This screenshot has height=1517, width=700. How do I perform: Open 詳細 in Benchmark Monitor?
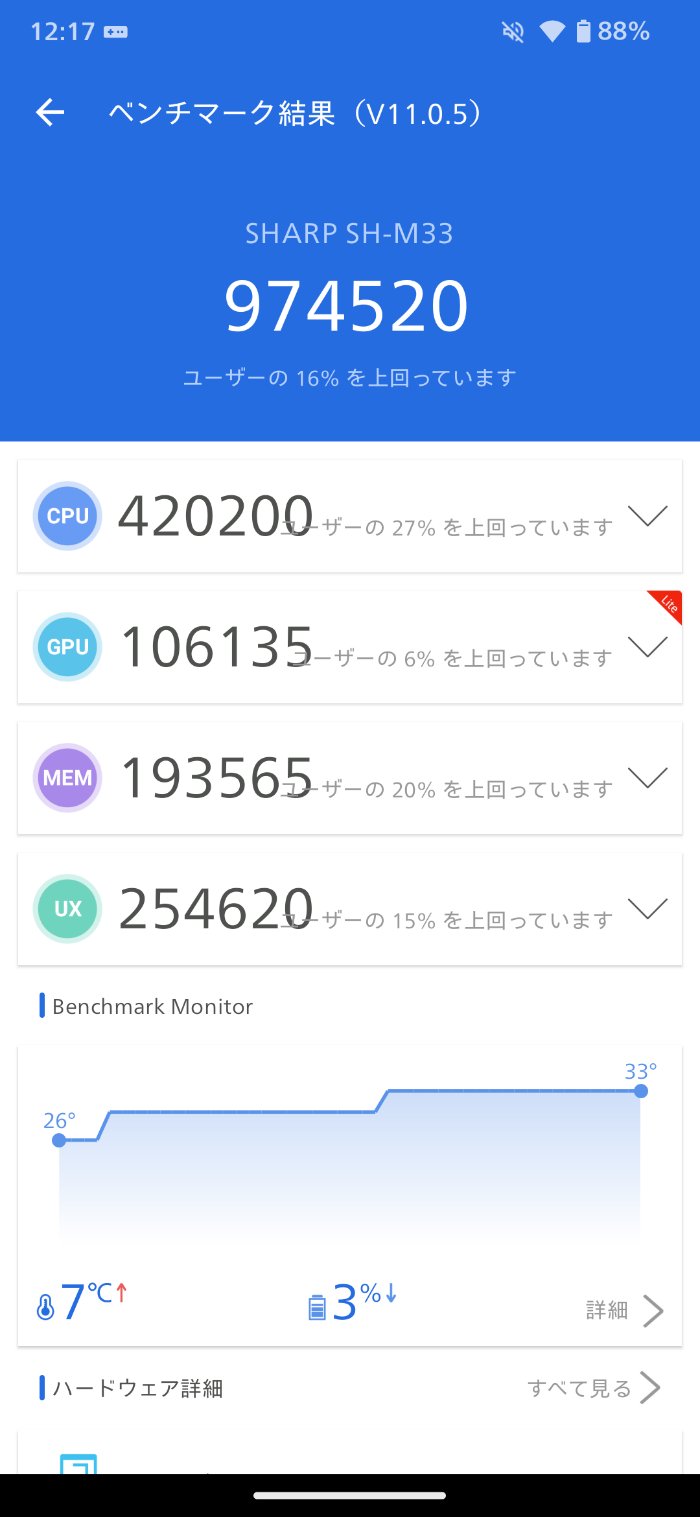click(624, 1310)
